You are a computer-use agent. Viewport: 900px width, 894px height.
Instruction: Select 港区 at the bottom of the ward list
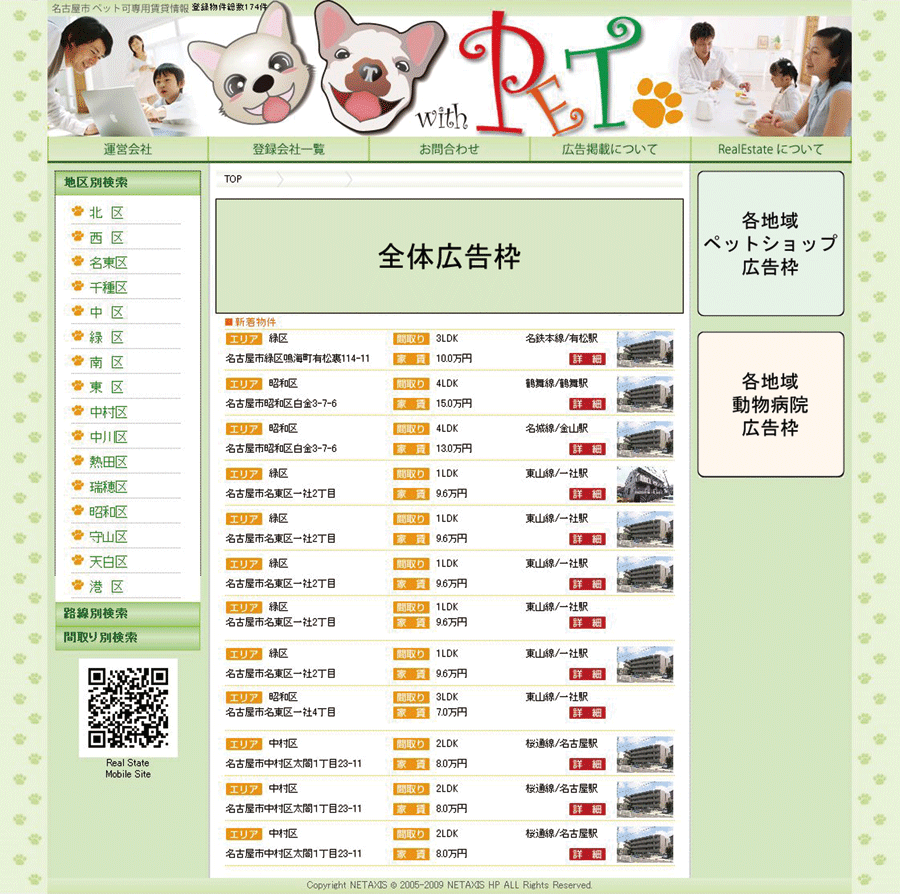106,587
